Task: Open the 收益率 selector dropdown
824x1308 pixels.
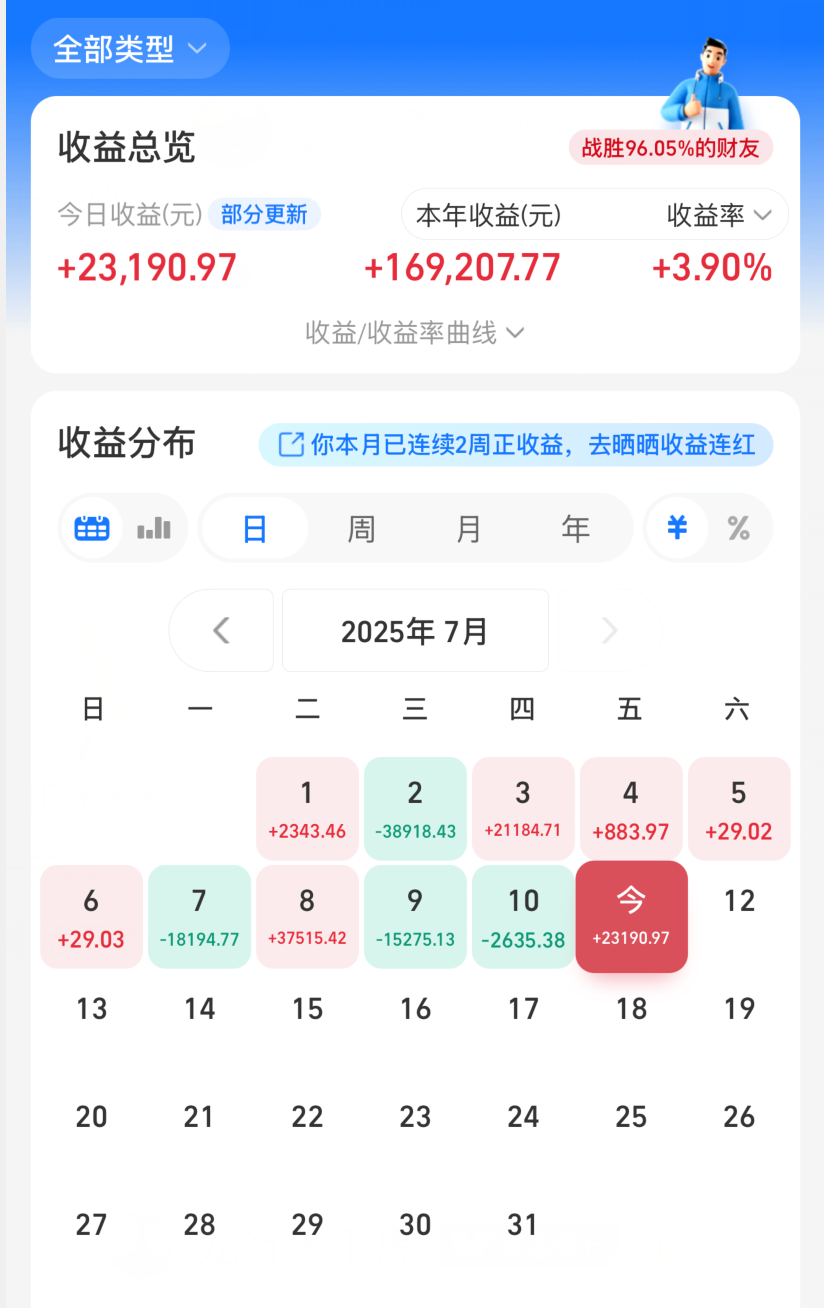Action: [712, 214]
